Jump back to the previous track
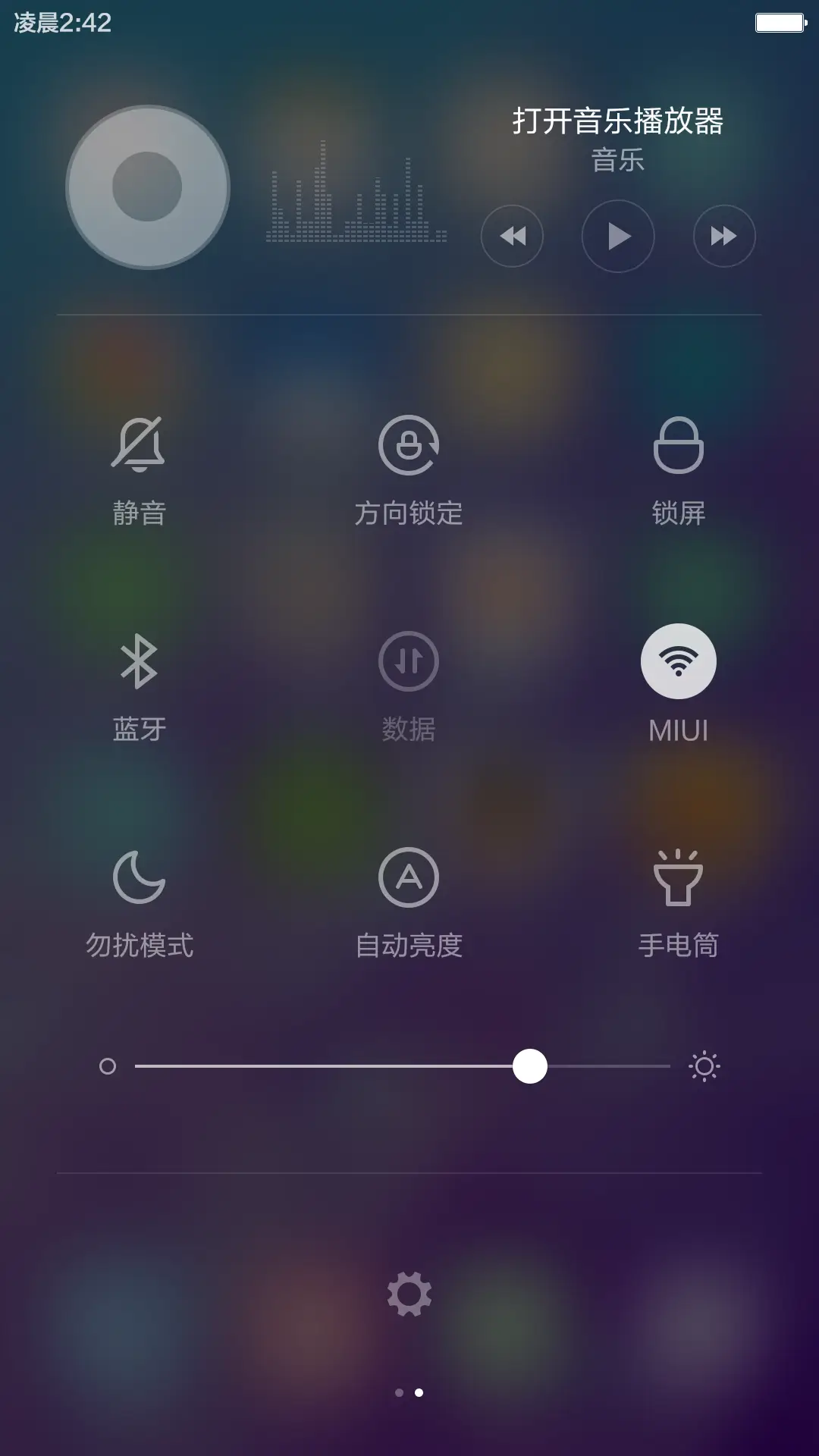 click(512, 237)
